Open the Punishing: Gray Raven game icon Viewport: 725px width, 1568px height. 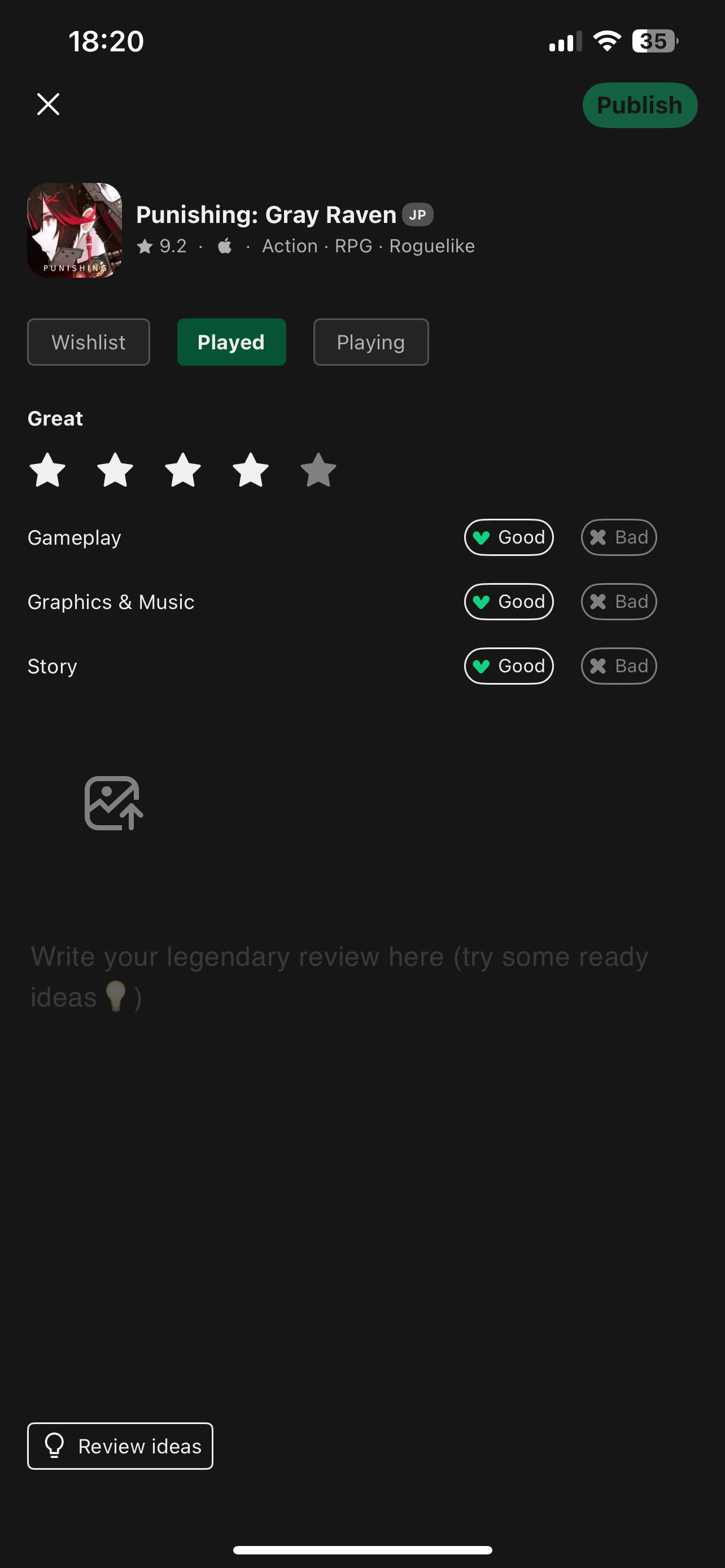point(75,230)
